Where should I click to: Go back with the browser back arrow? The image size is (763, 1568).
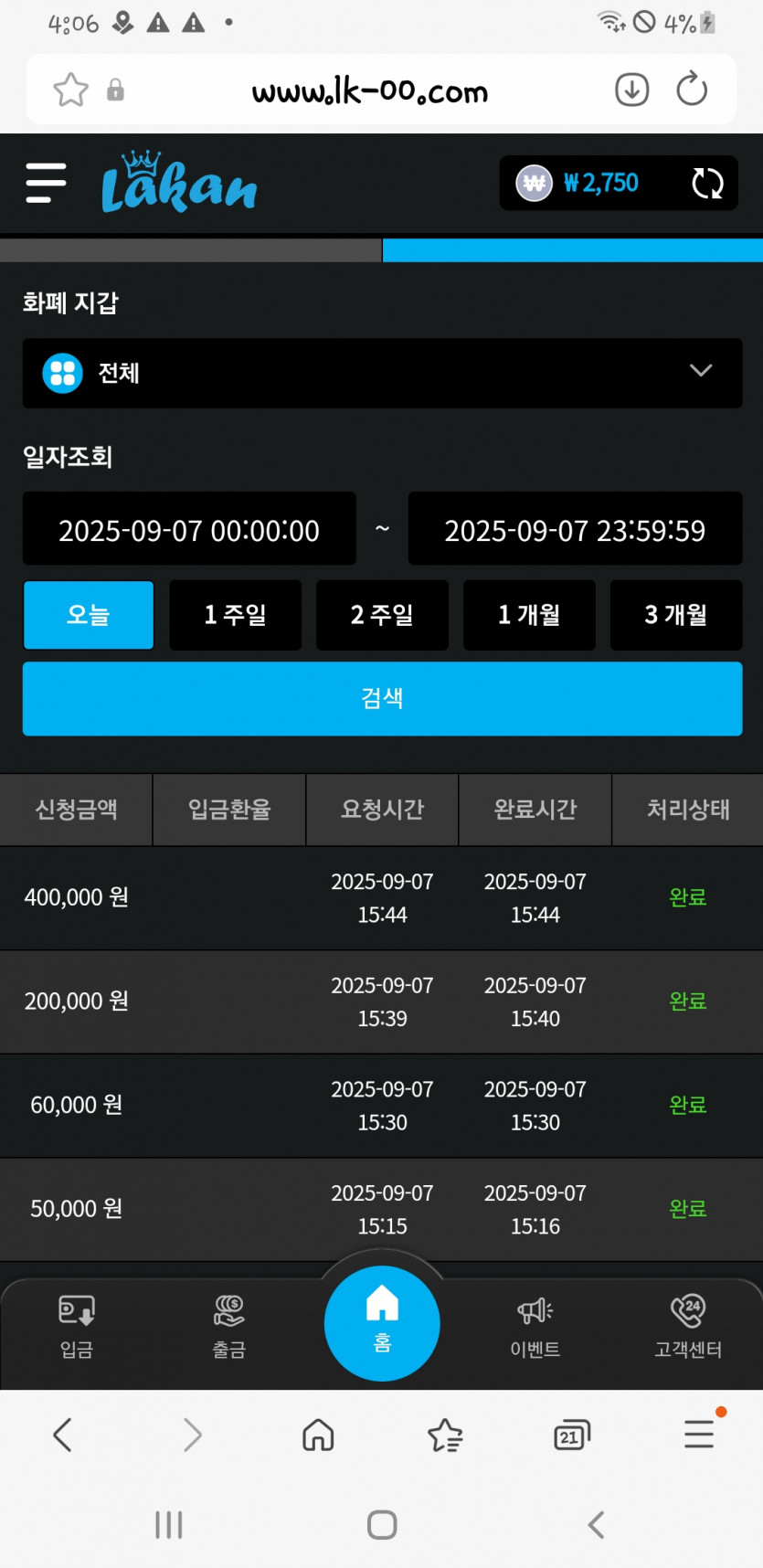pyautogui.click(x=62, y=1435)
